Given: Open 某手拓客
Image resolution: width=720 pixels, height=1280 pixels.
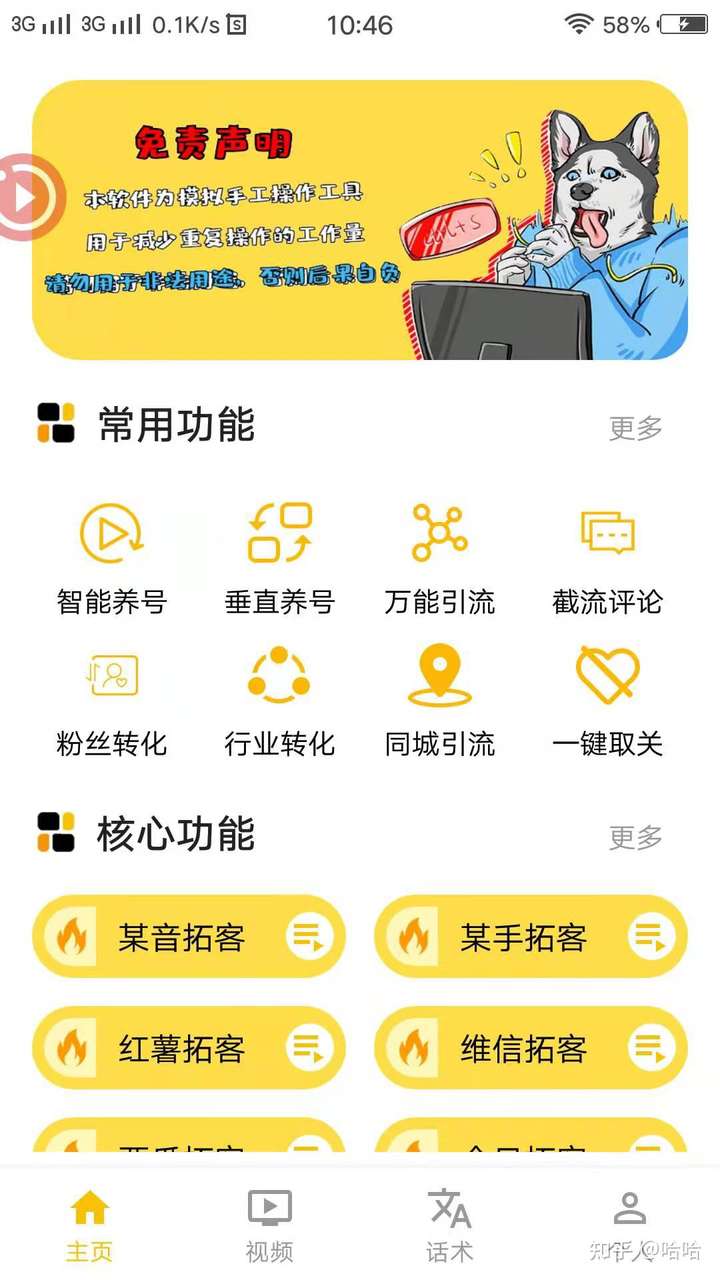Looking at the screenshot, I should 531,937.
